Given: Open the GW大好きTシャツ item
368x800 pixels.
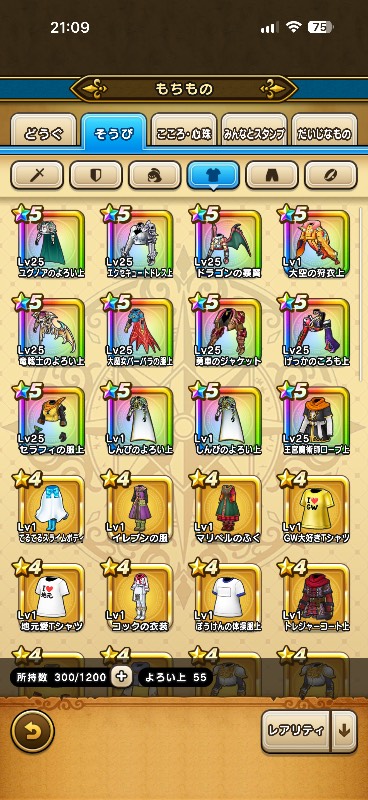Looking at the screenshot, I should tap(316, 507).
